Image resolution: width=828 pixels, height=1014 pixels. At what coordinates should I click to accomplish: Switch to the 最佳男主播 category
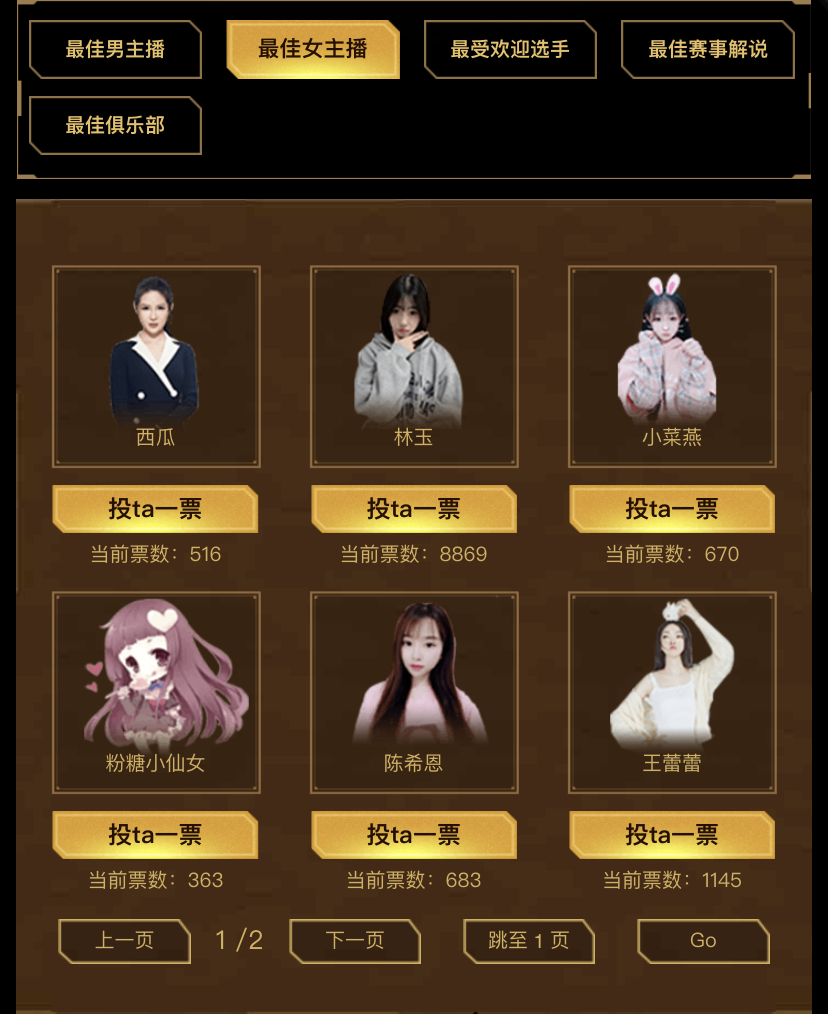click(x=115, y=49)
